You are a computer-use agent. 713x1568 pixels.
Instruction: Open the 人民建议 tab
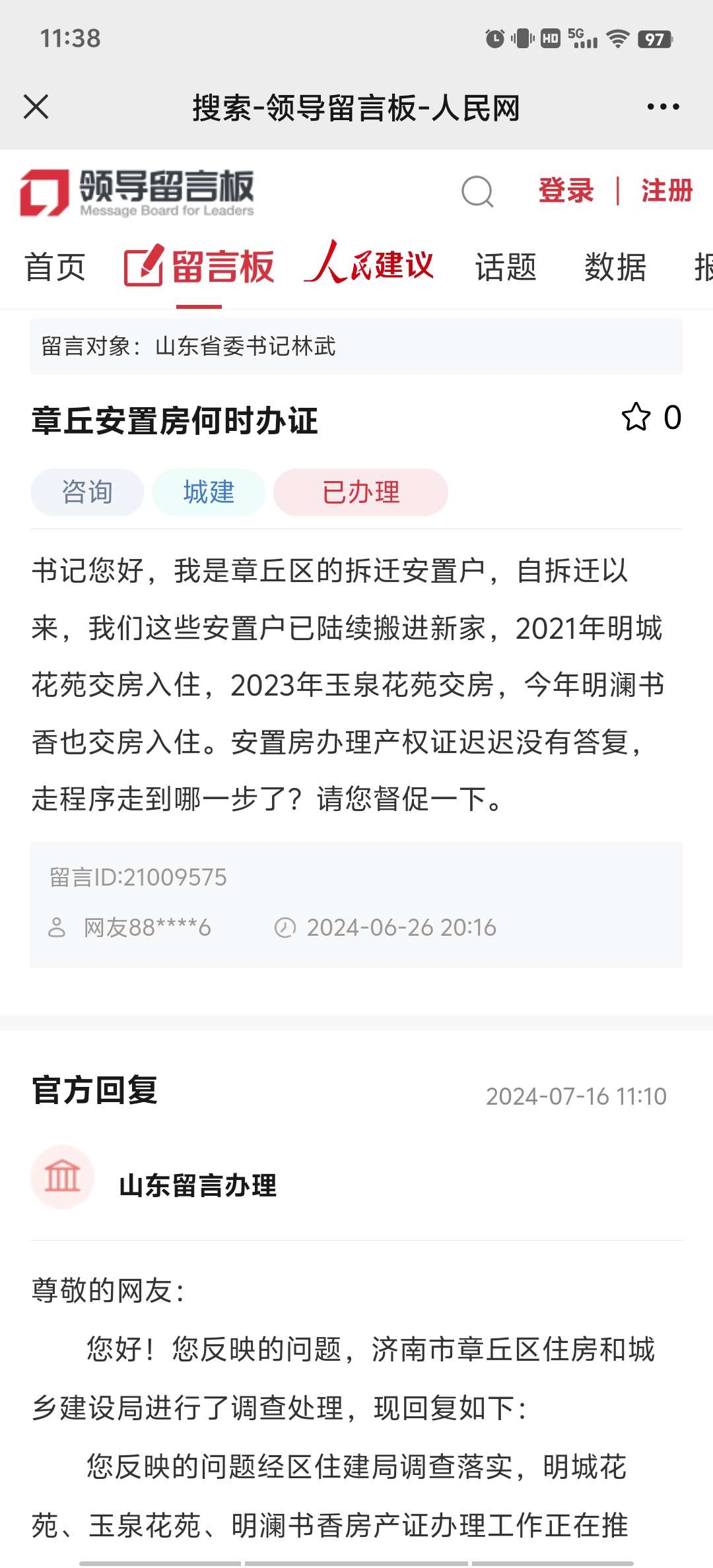pos(369,264)
